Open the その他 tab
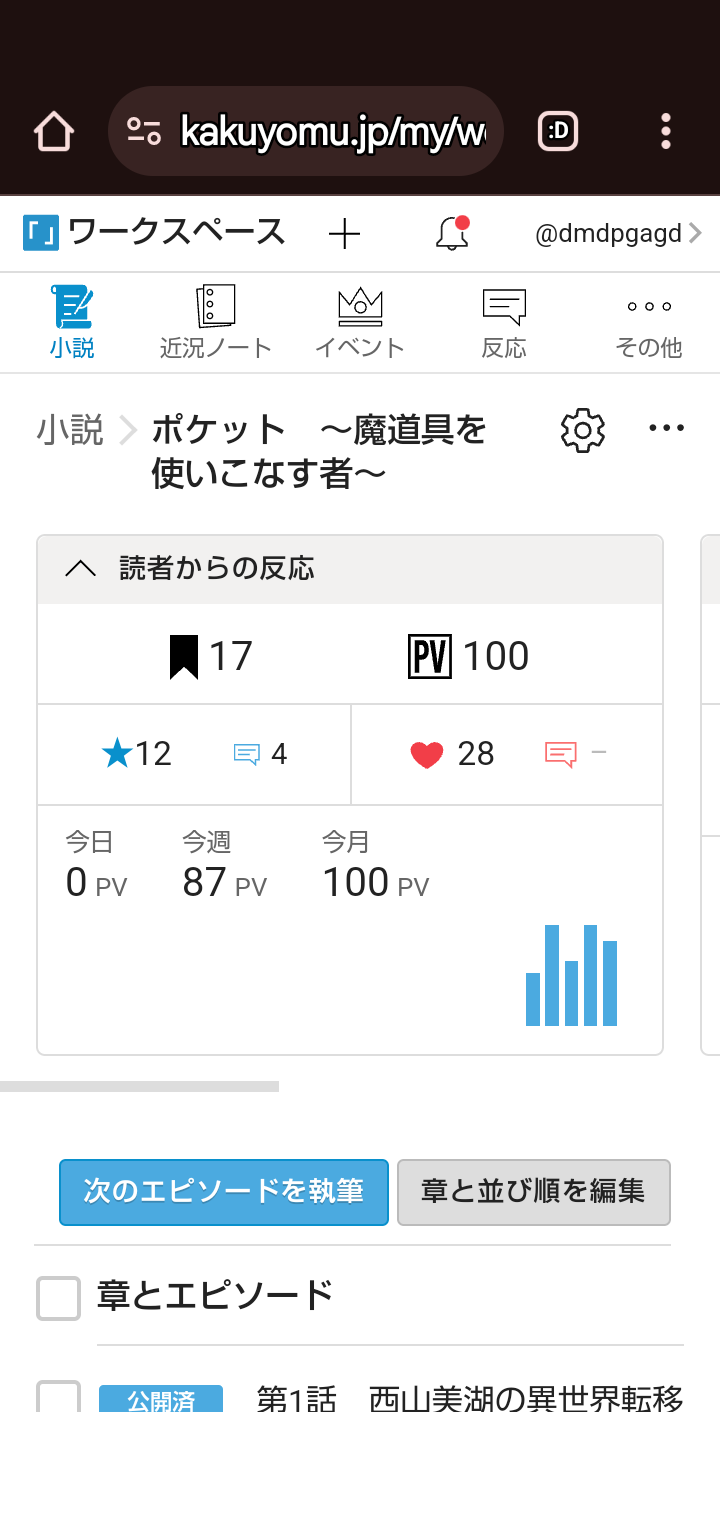Viewport: 720px width, 1520px height. [648, 322]
